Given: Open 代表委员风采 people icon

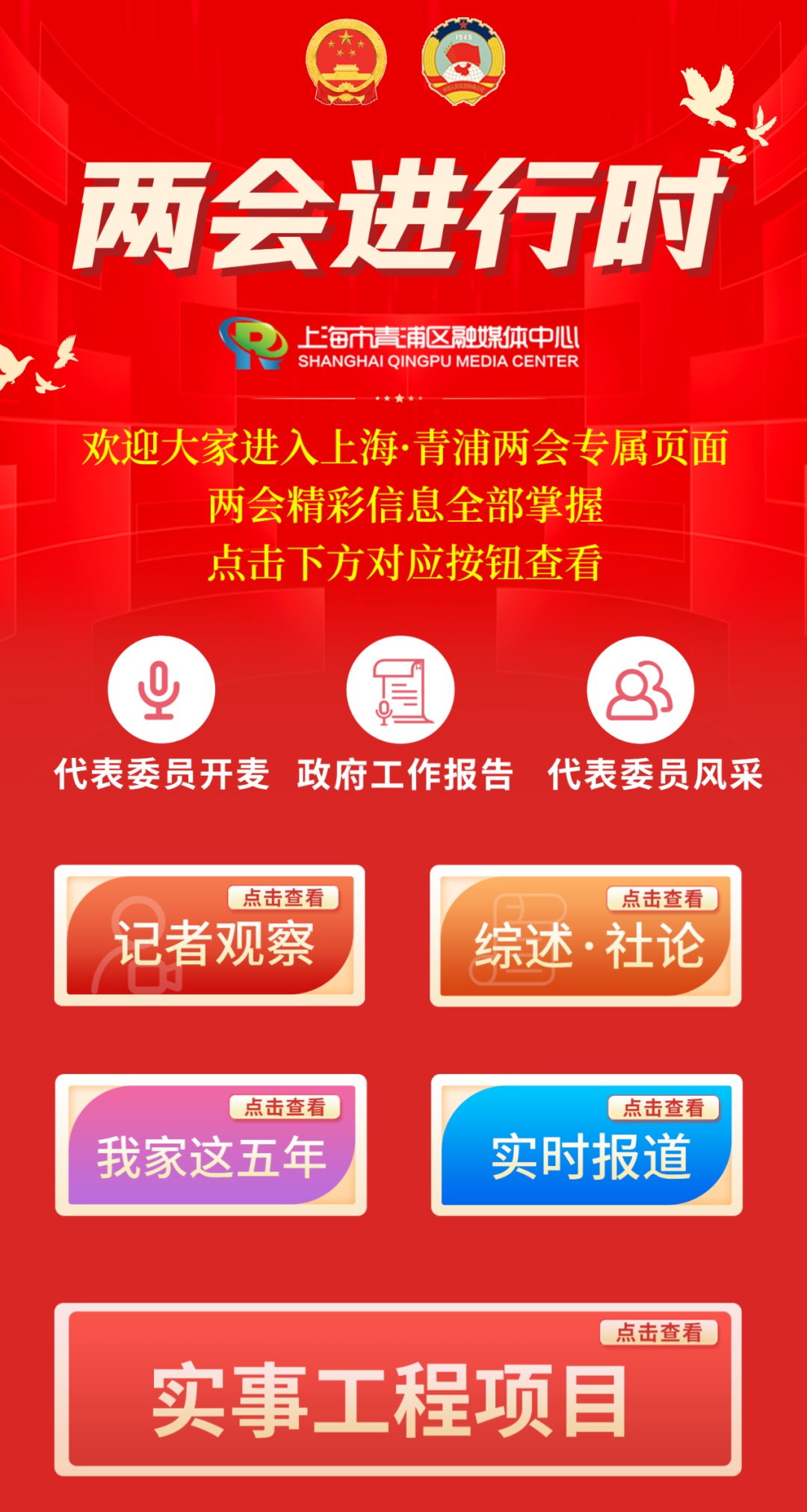Looking at the screenshot, I should [640, 689].
